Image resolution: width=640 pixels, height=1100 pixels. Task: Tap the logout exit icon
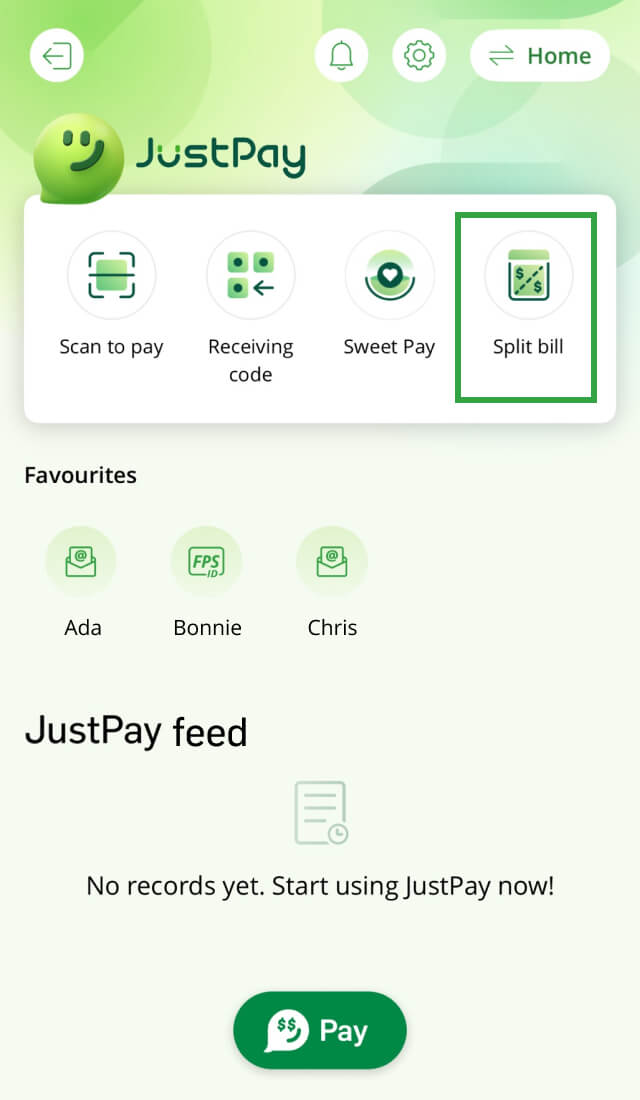tap(57, 56)
